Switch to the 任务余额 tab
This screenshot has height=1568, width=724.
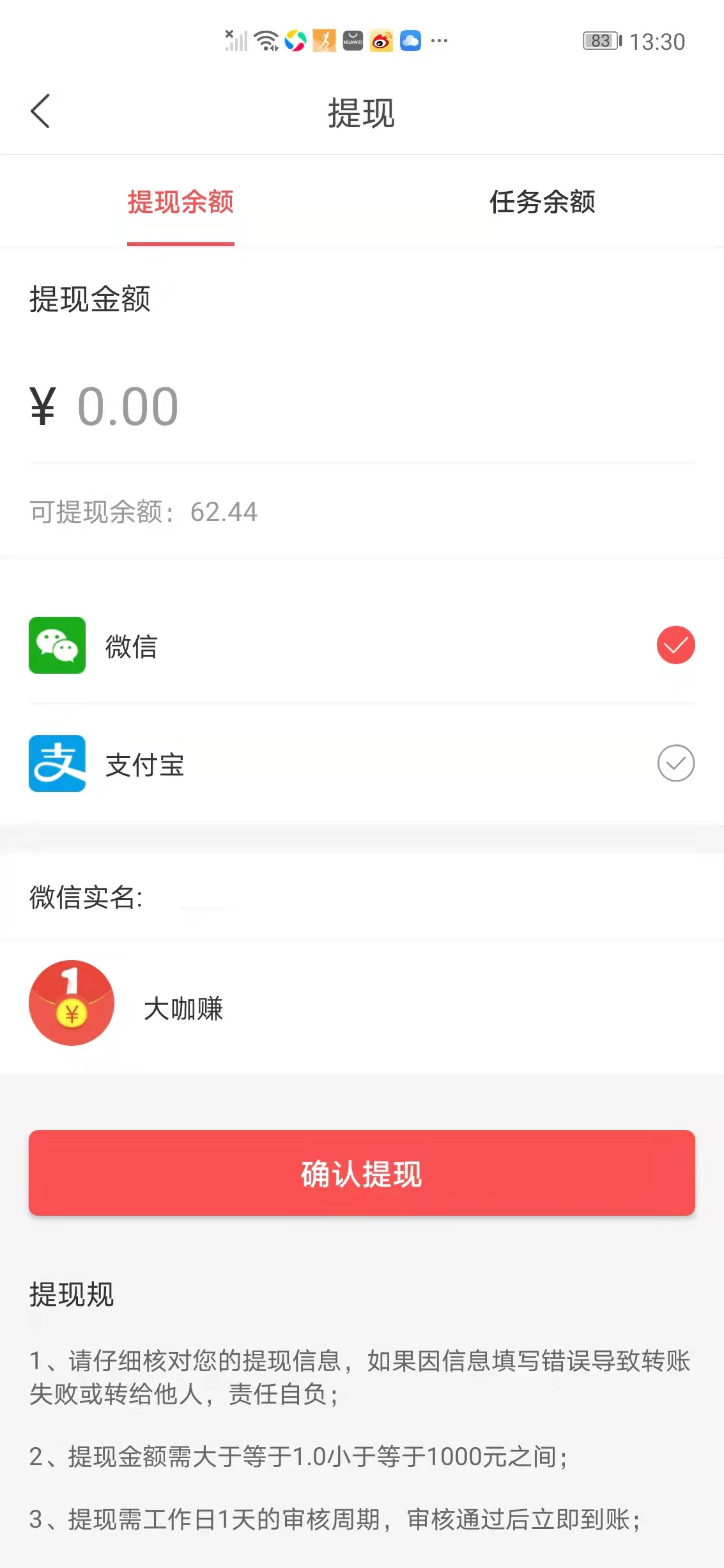point(542,203)
